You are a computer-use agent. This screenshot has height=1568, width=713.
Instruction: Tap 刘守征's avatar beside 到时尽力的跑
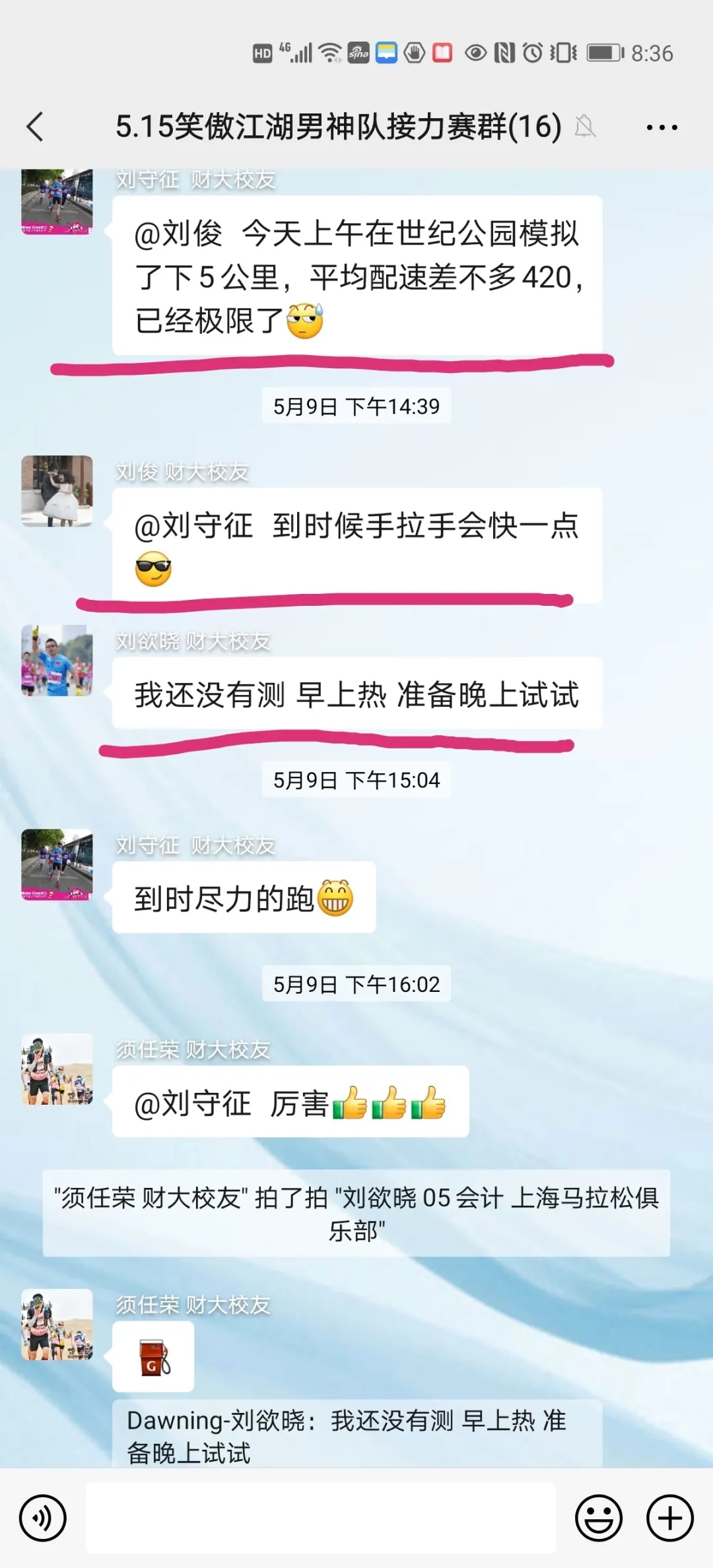(57, 865)
